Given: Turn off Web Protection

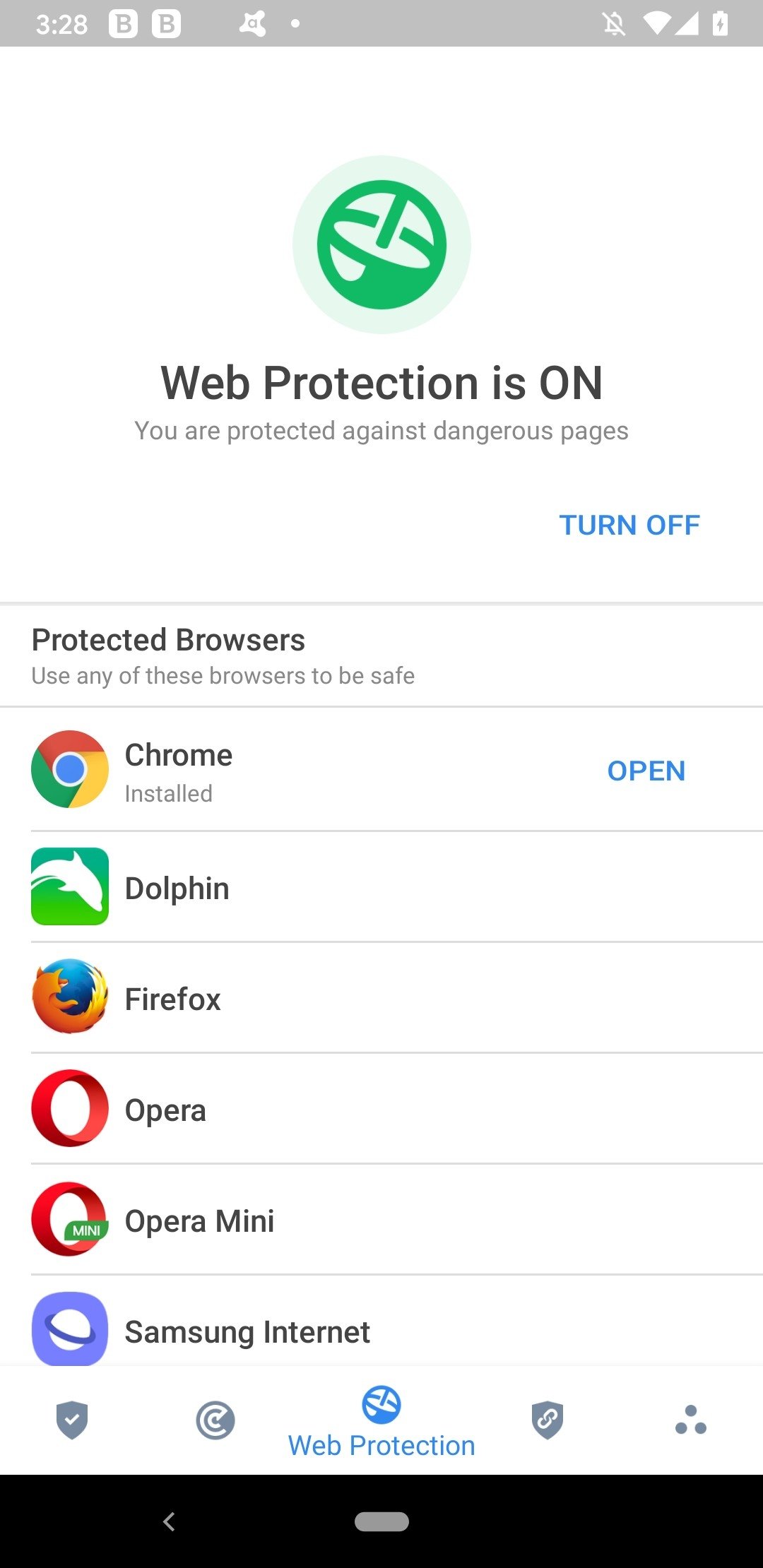Looking at the screenshot, I should tap(629, 525).
